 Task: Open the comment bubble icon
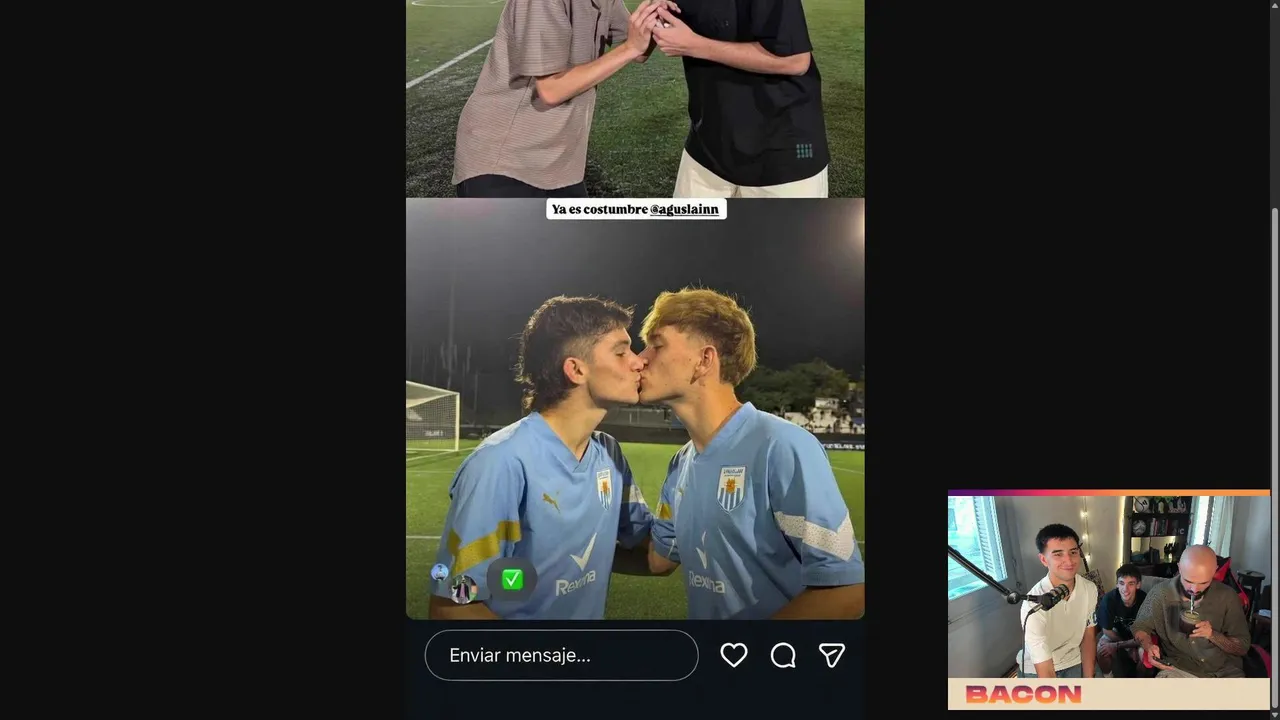(783, 655)
